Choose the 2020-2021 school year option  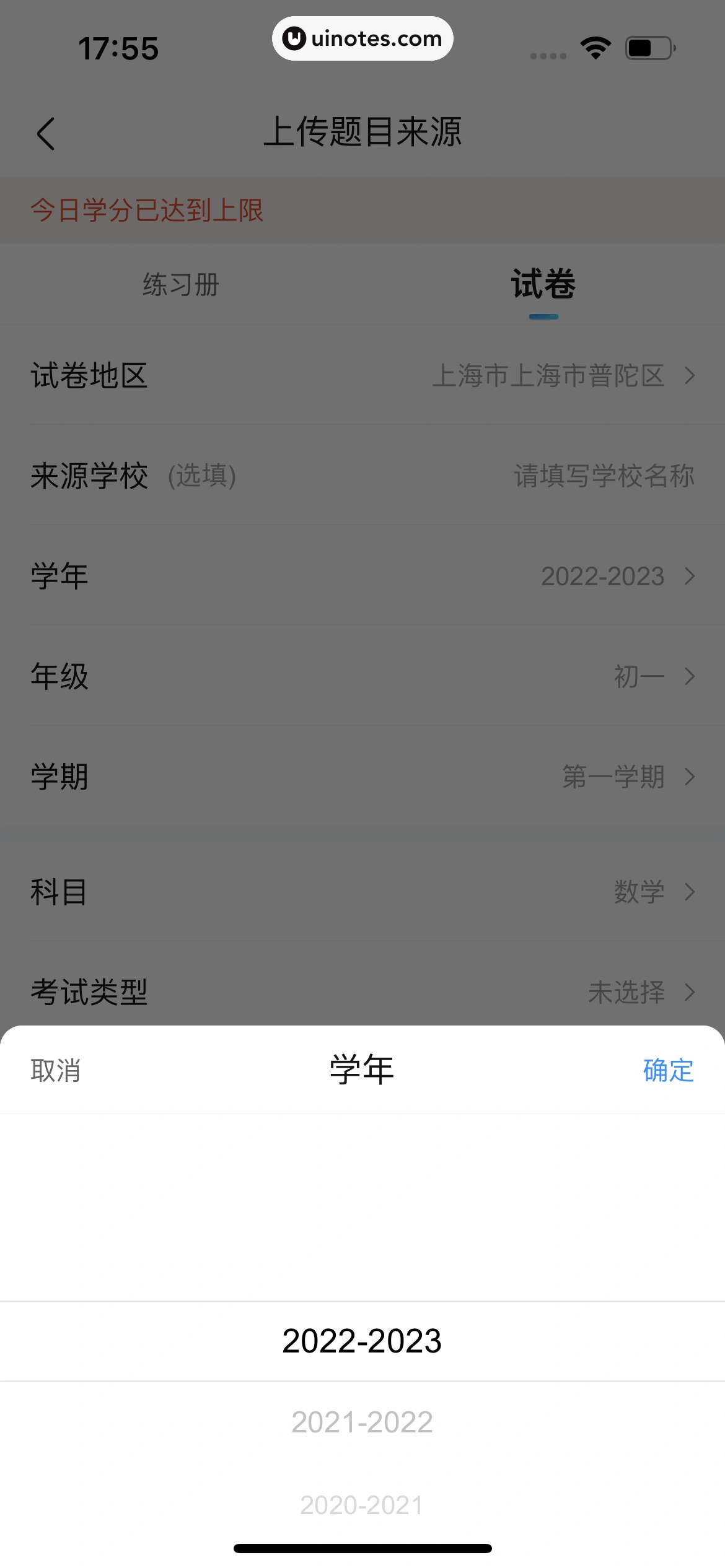coord(362,1505)
